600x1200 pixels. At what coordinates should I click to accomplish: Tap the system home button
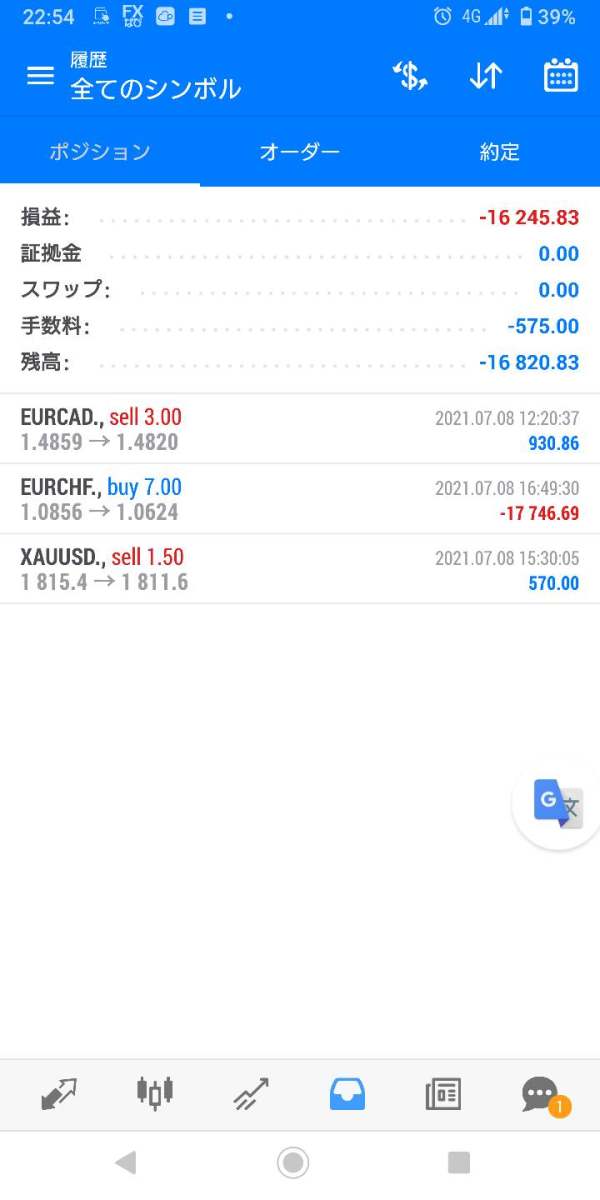click(x=293, y=1162)
